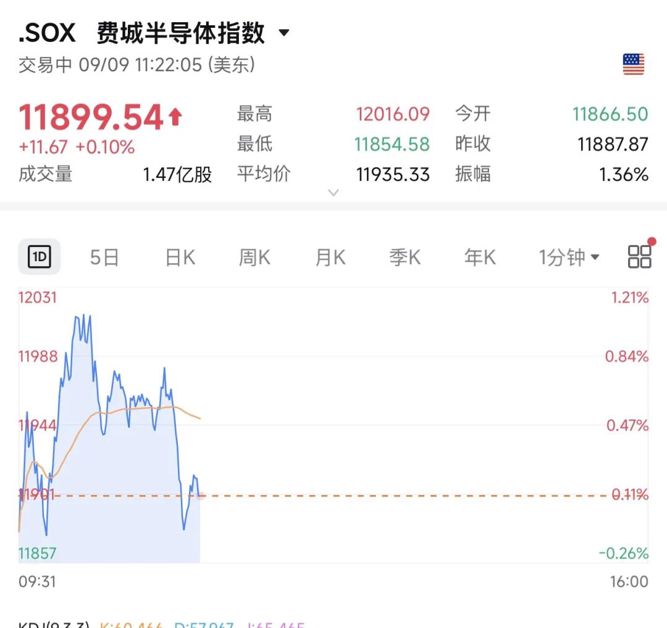View the 季K quarterly chart
The width and height of the screenshot is (667, 628).
click(405, 257)
